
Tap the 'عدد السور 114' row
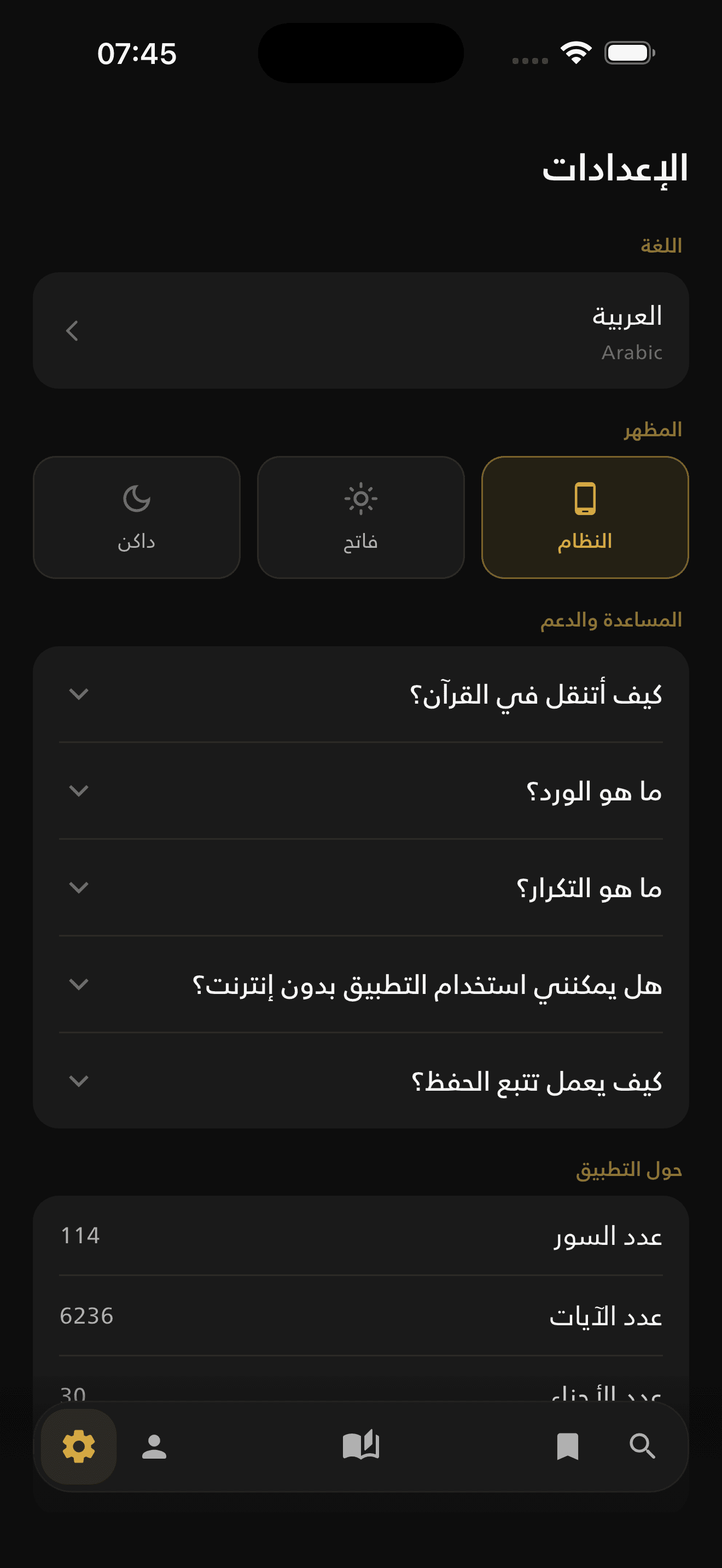coord(360,1236)
